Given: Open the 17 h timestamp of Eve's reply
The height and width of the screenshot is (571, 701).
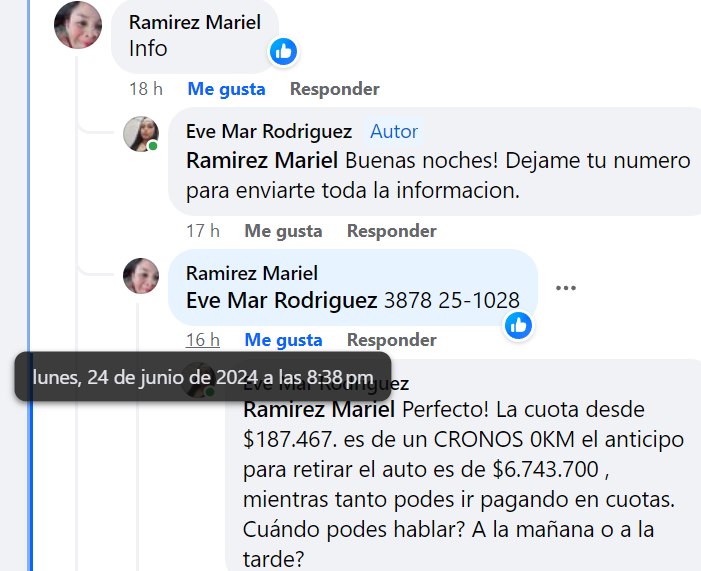Looking at the screenshot, I should pyautogui.click(x=202, y=231).
